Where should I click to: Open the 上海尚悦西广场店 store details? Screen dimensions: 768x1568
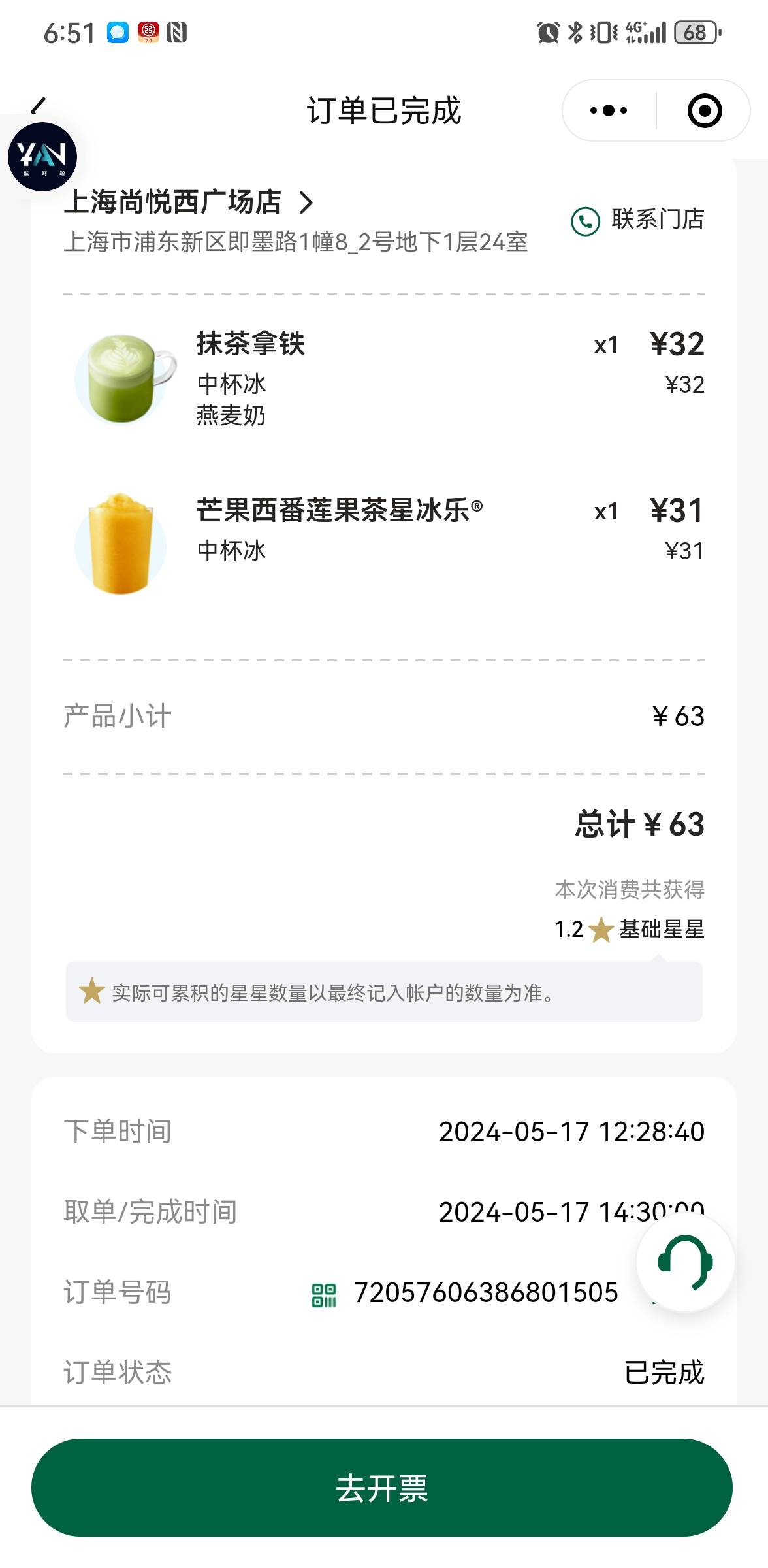[189, 202]
